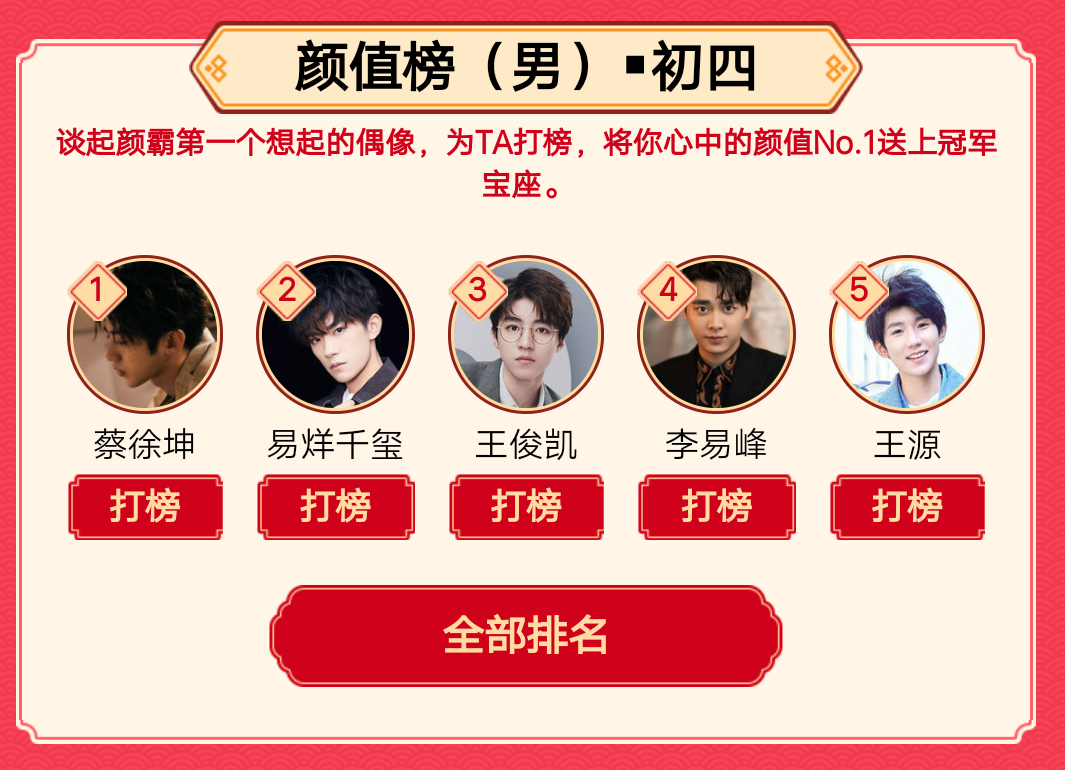The width and height of the screenshot is (1065, 770).
Task: Cast 打榜 for 李易峰
Action: tap(716, 507)
